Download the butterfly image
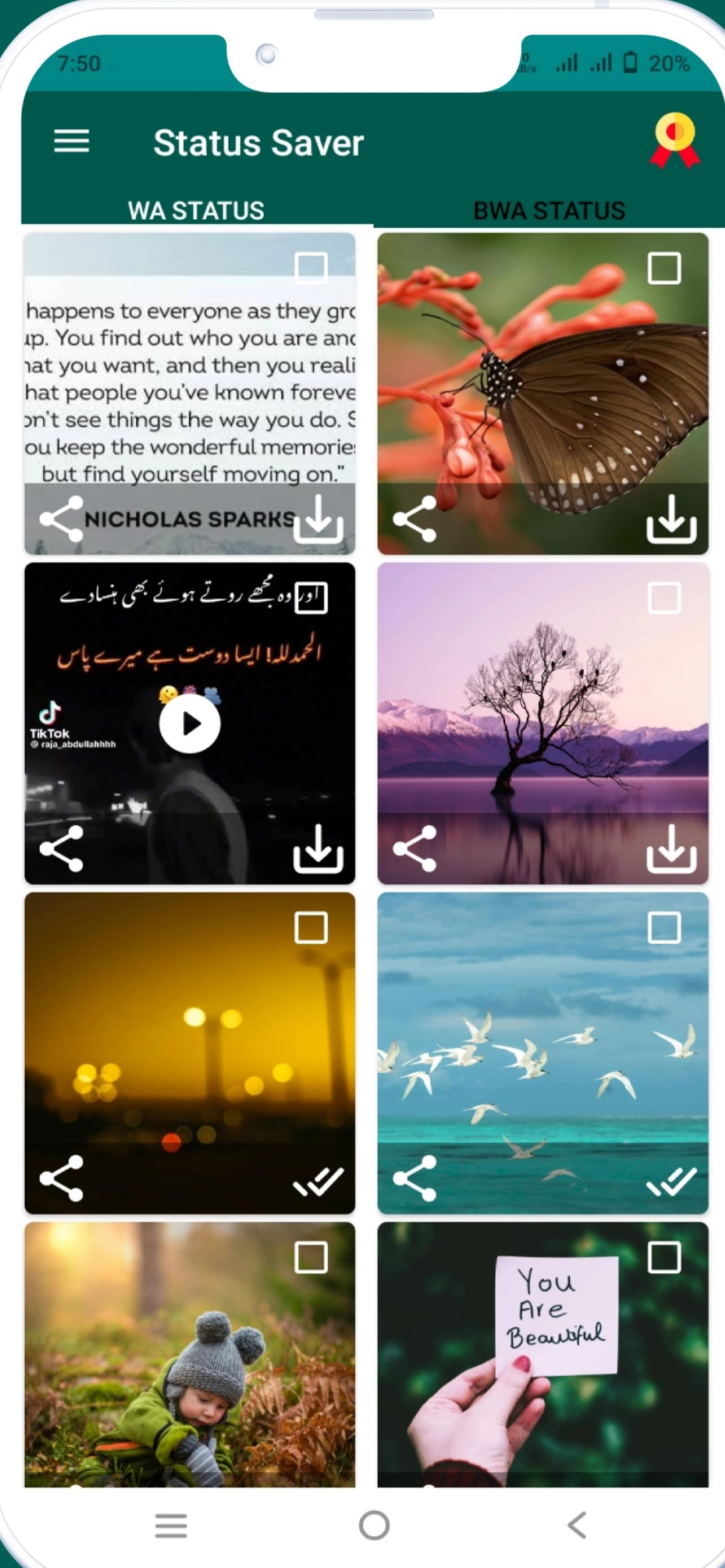Screen dimensions: 725x1568 (671, 519)
